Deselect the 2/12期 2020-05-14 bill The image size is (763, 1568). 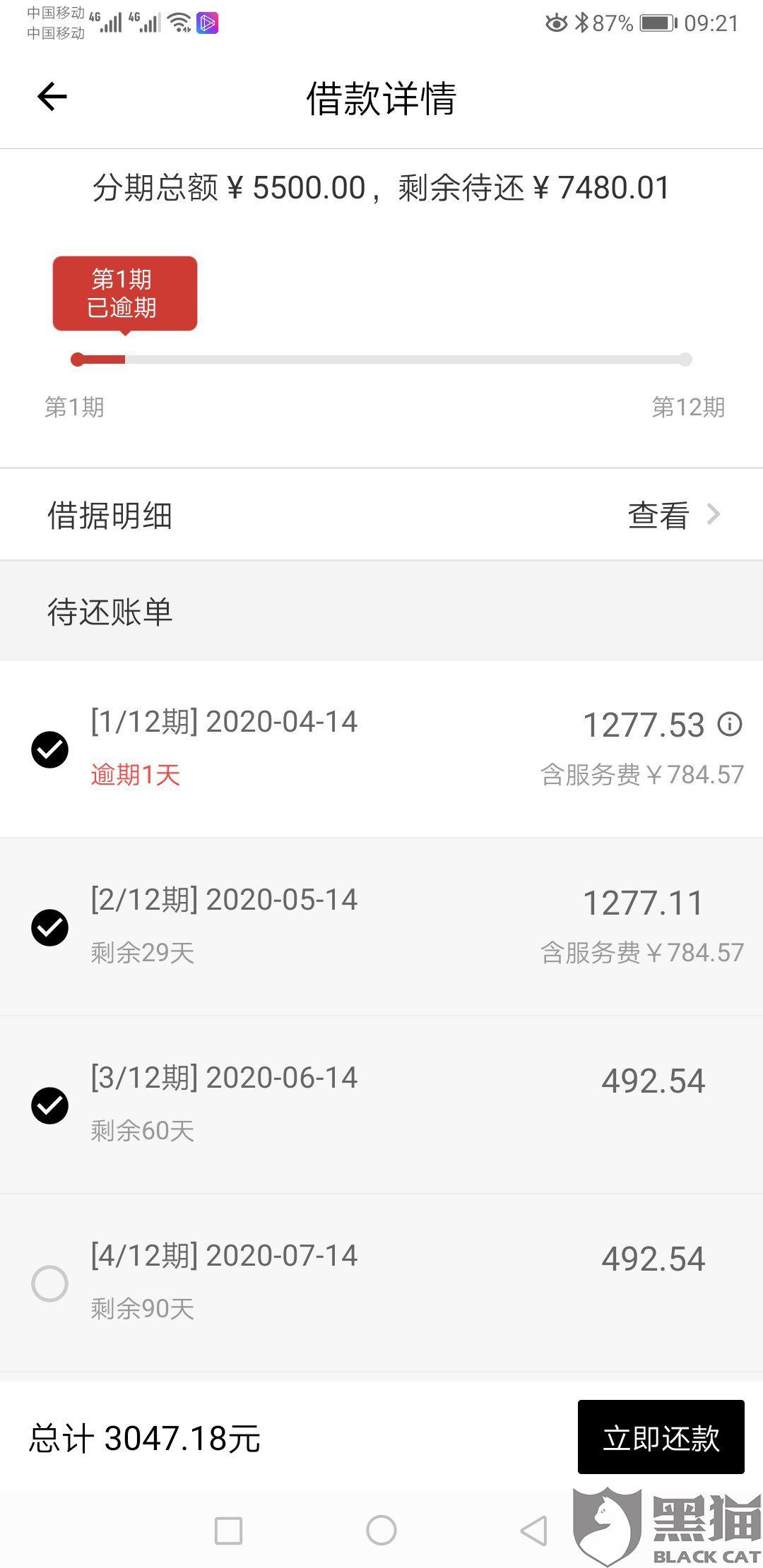point(50,927)
